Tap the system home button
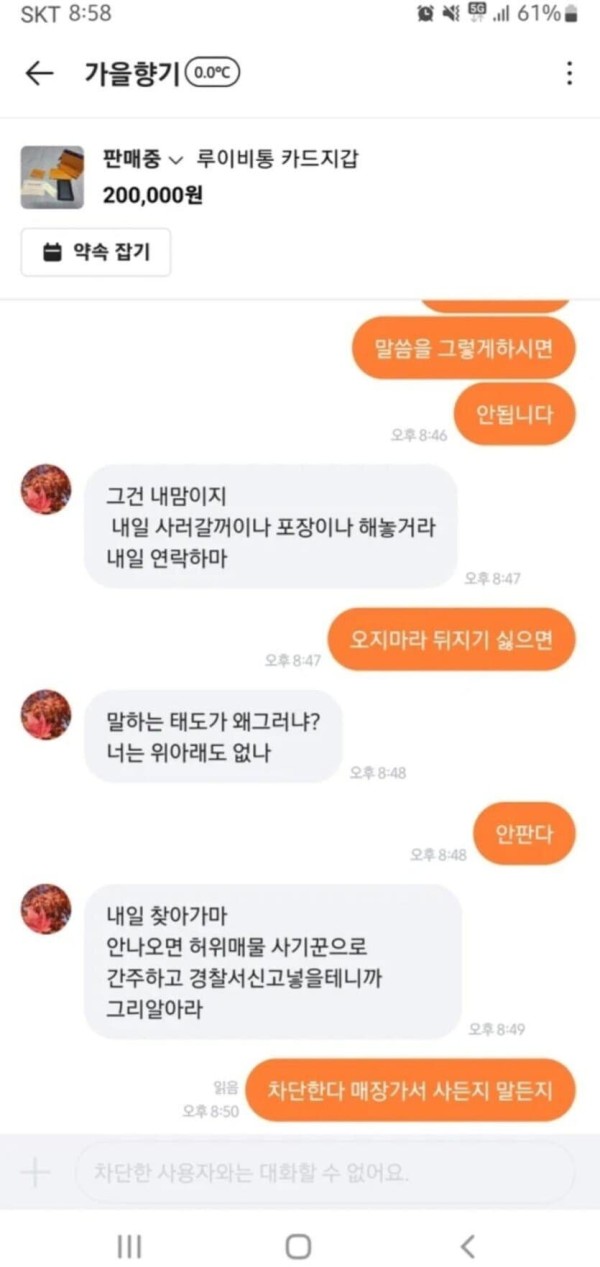Viewport: 600px width, 1267px height. point(298,1245)
